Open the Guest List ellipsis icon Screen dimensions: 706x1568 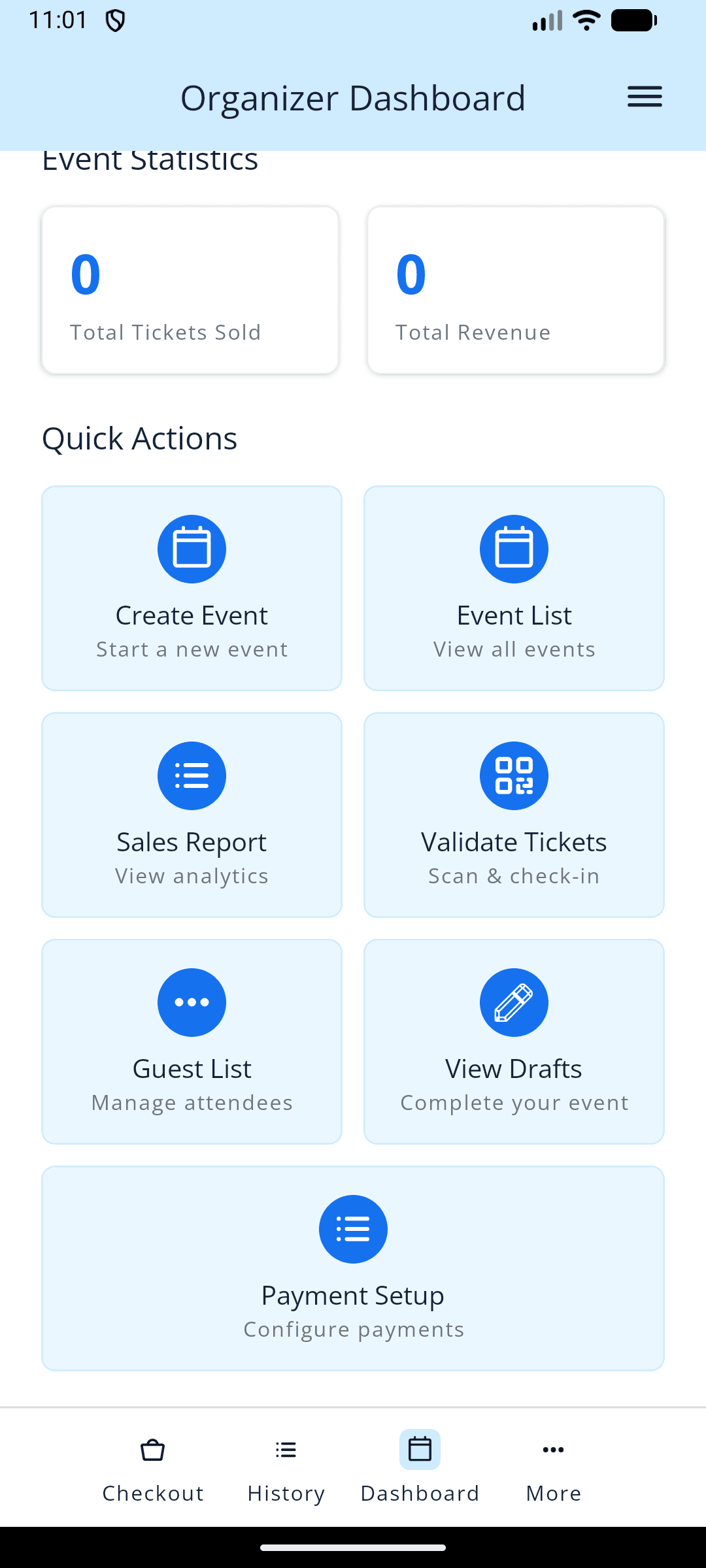point(192,1002)
